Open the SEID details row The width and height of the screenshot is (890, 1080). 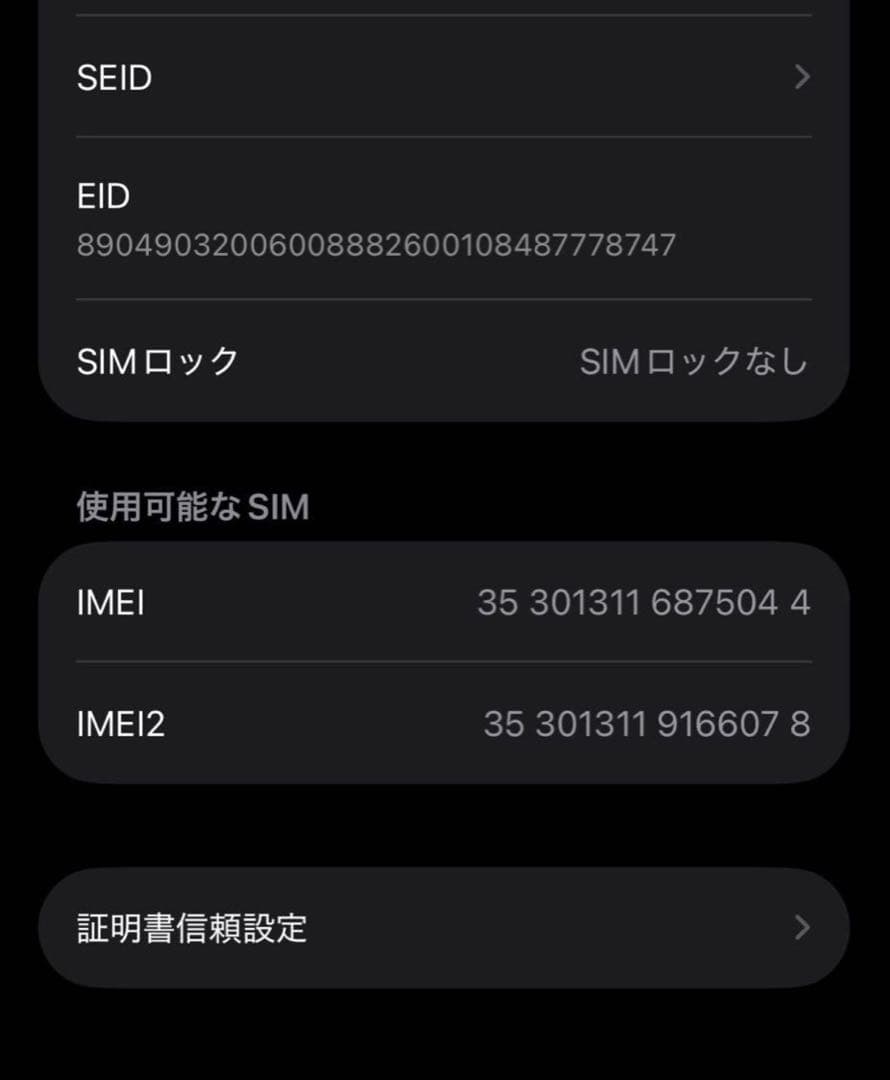click(445, 77)
